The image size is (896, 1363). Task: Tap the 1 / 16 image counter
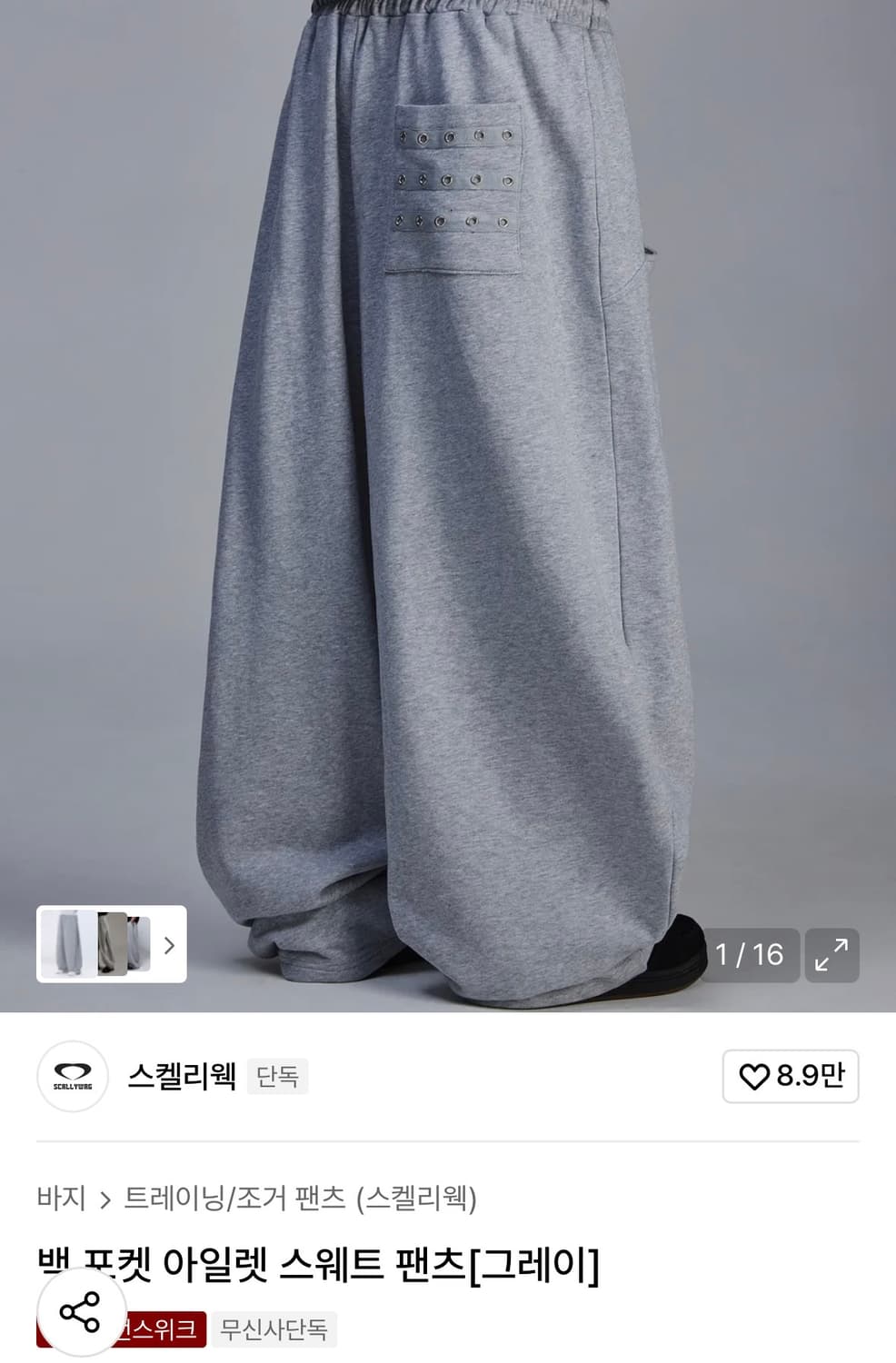pyautogui.click(x=751, y=956)
